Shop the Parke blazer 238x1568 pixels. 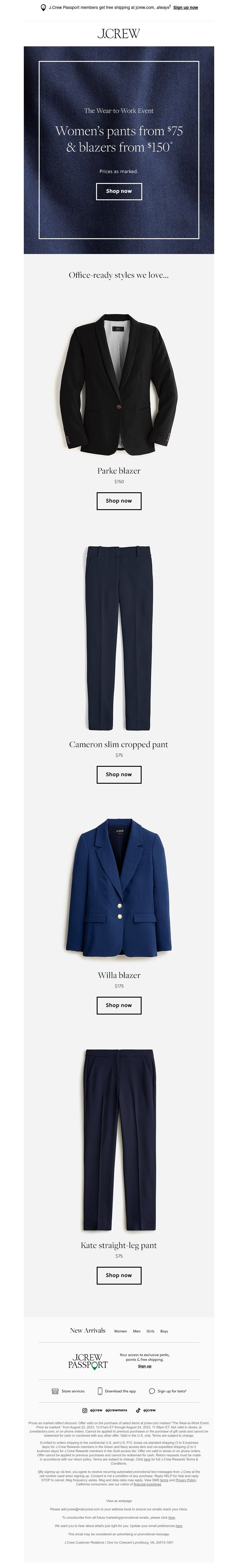[119, 501]
